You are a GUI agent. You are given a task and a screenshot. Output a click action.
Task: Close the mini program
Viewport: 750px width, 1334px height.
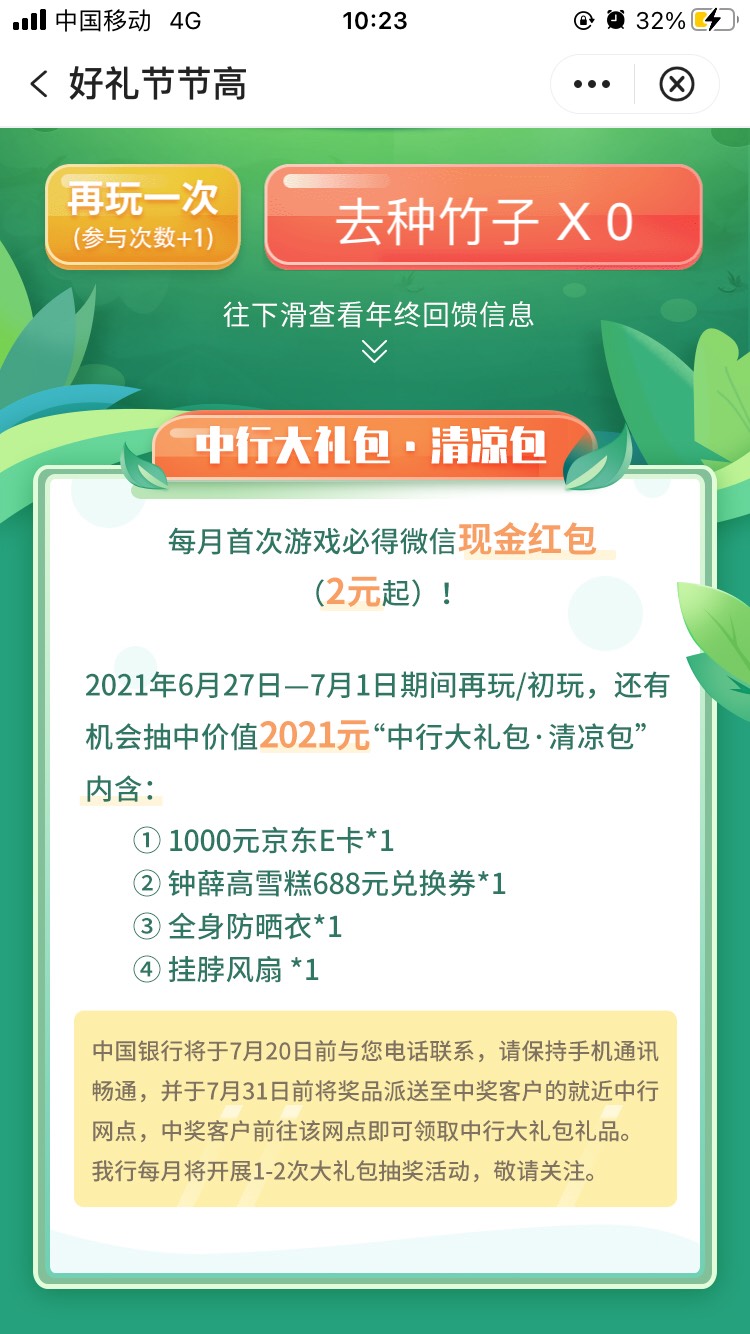677,85
